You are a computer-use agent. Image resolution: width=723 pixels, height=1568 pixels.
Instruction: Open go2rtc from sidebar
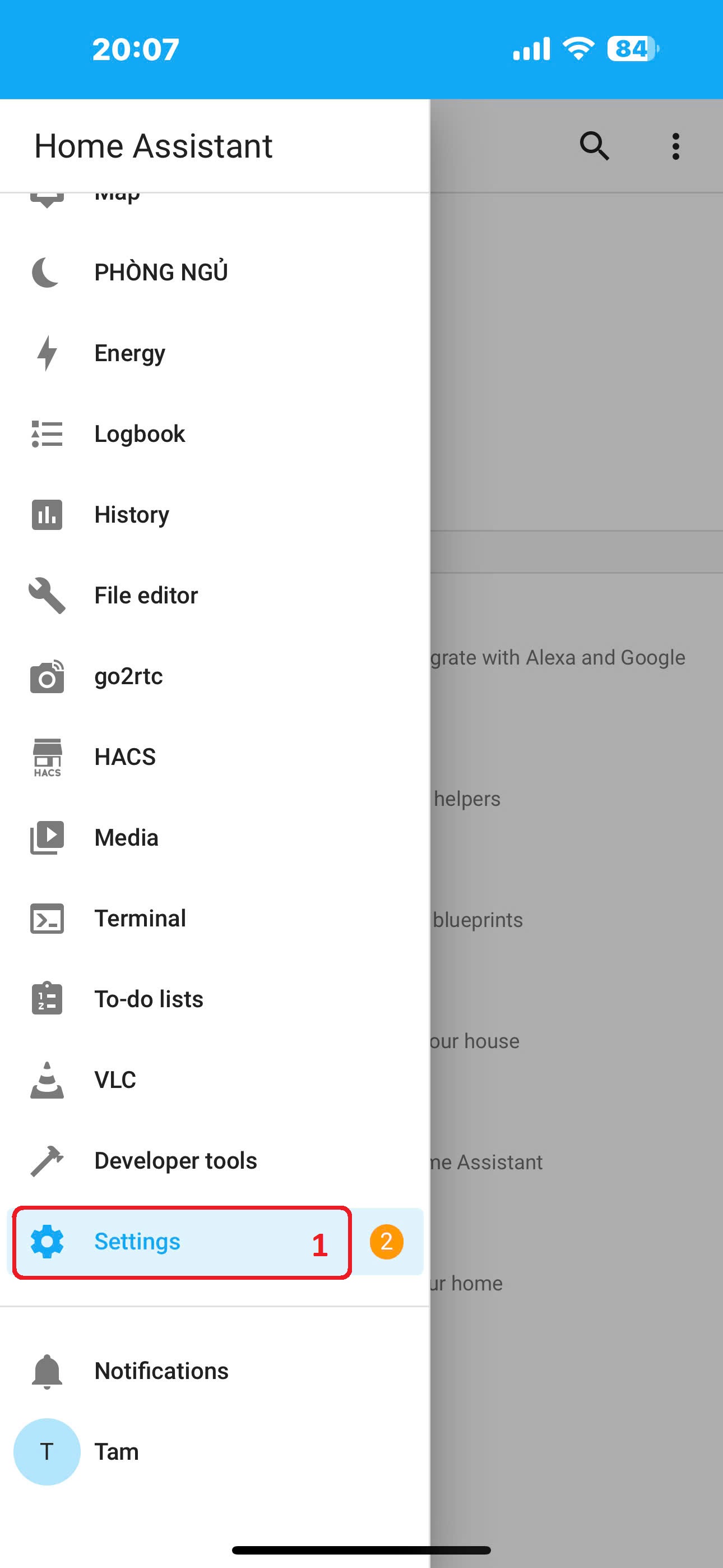(x=215, y=676)
